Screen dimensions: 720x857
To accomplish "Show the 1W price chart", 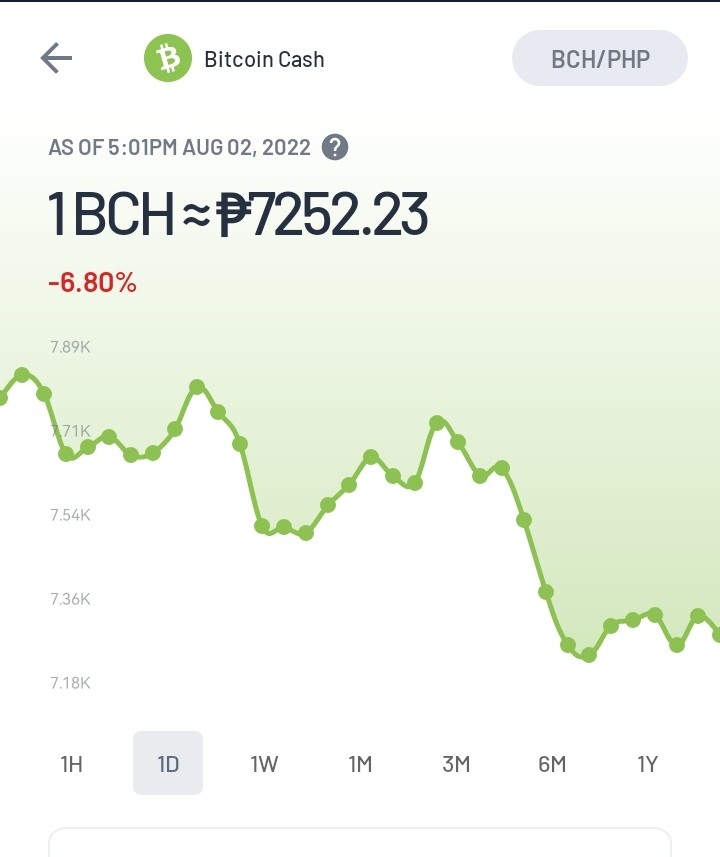I will [x=264, y=764].
